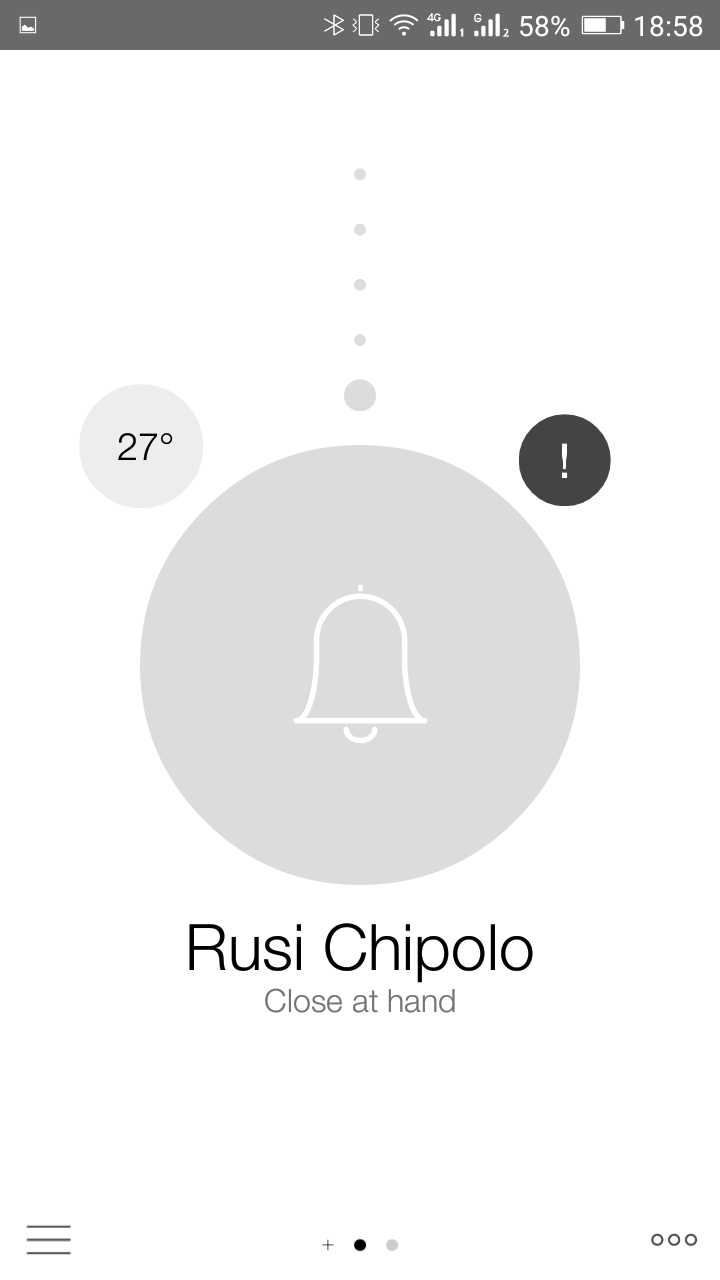The height and width of the screenshot is (1280, 720).
Task: Tap the 27° temperature bubble
Action: pos(141,446)
